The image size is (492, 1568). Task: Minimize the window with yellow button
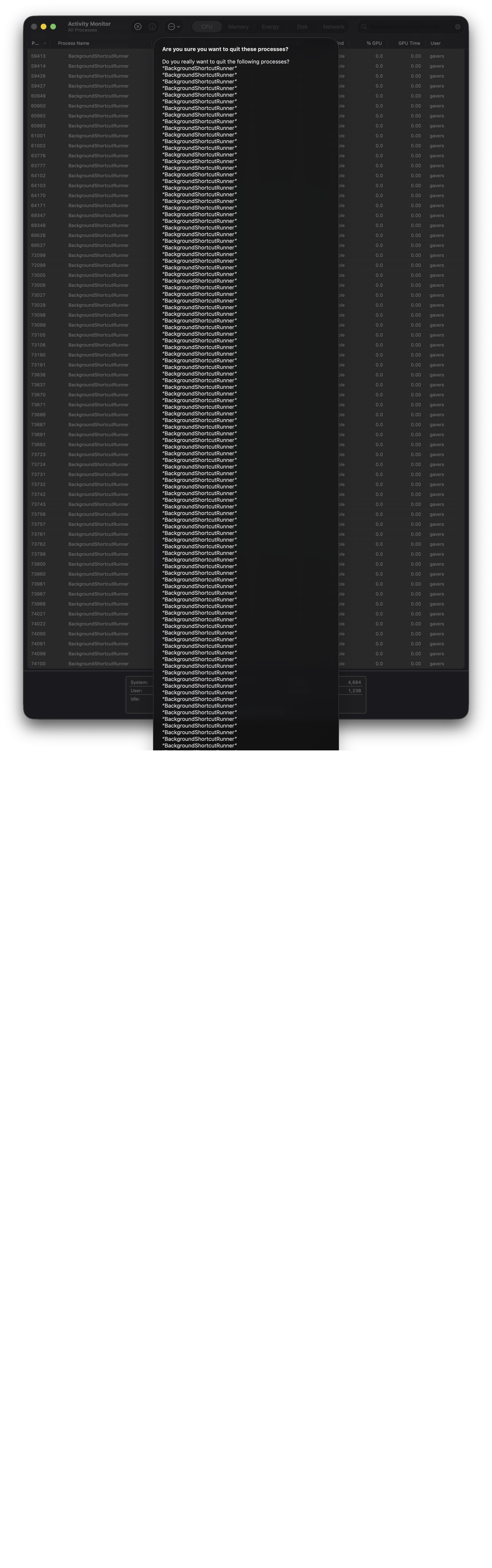tap(44, 27)
